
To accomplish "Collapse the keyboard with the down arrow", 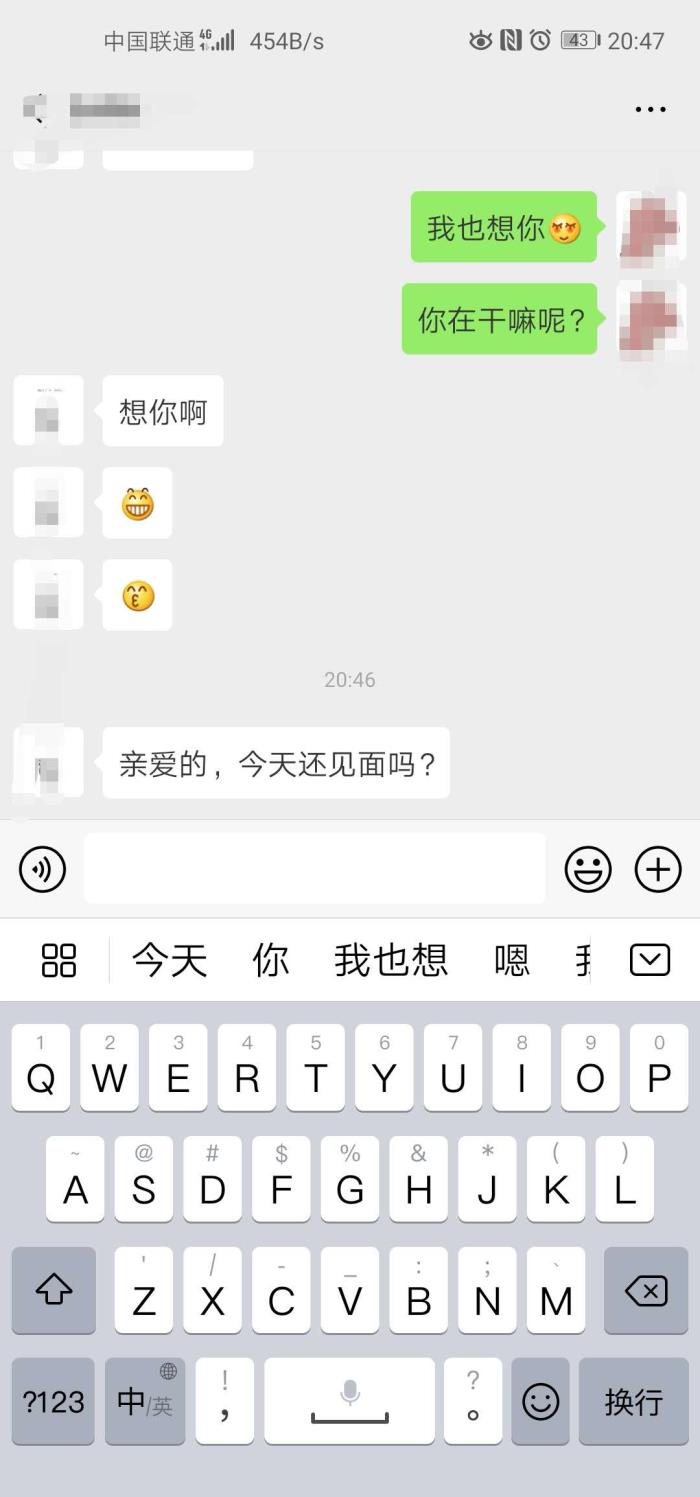I will 650,961.
